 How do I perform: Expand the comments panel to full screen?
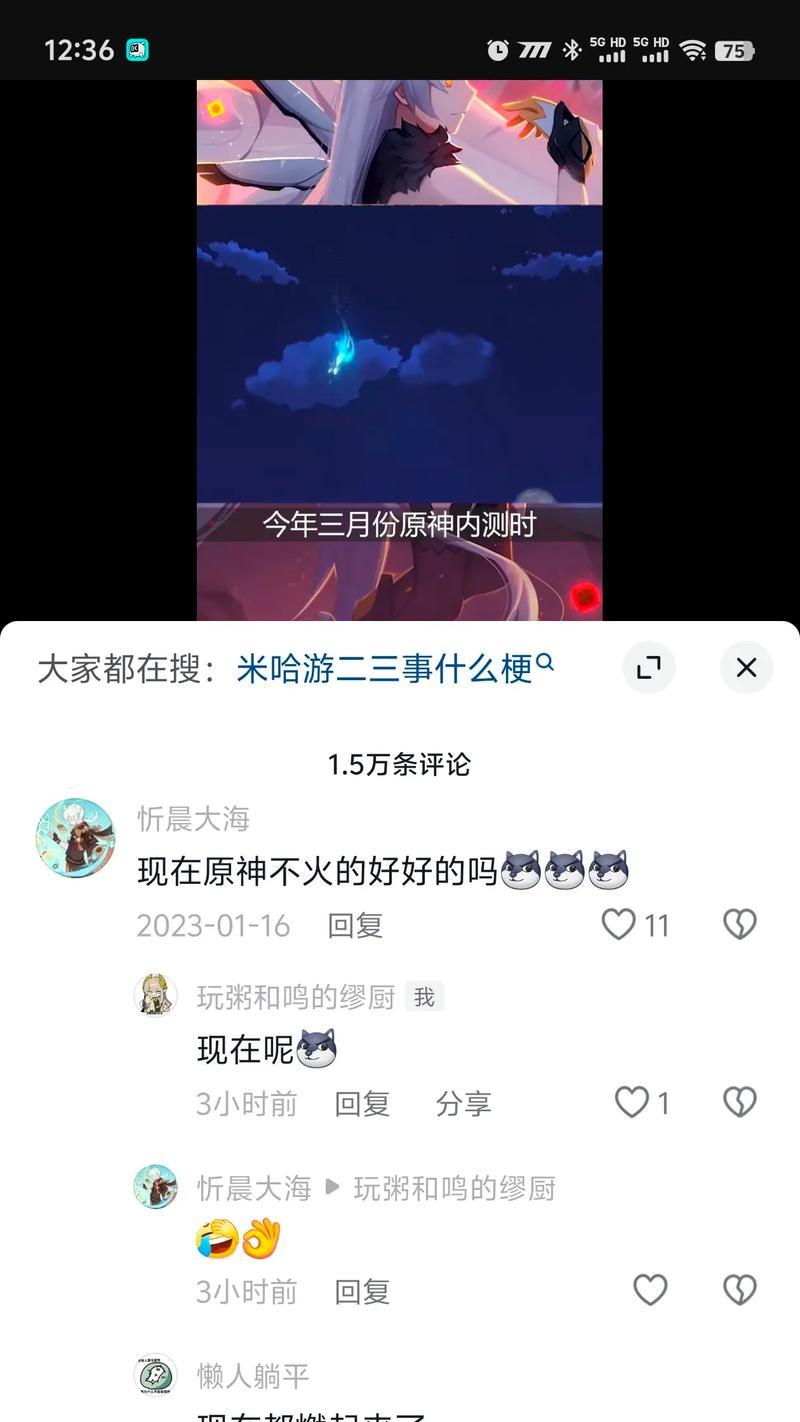coord(649,668)
